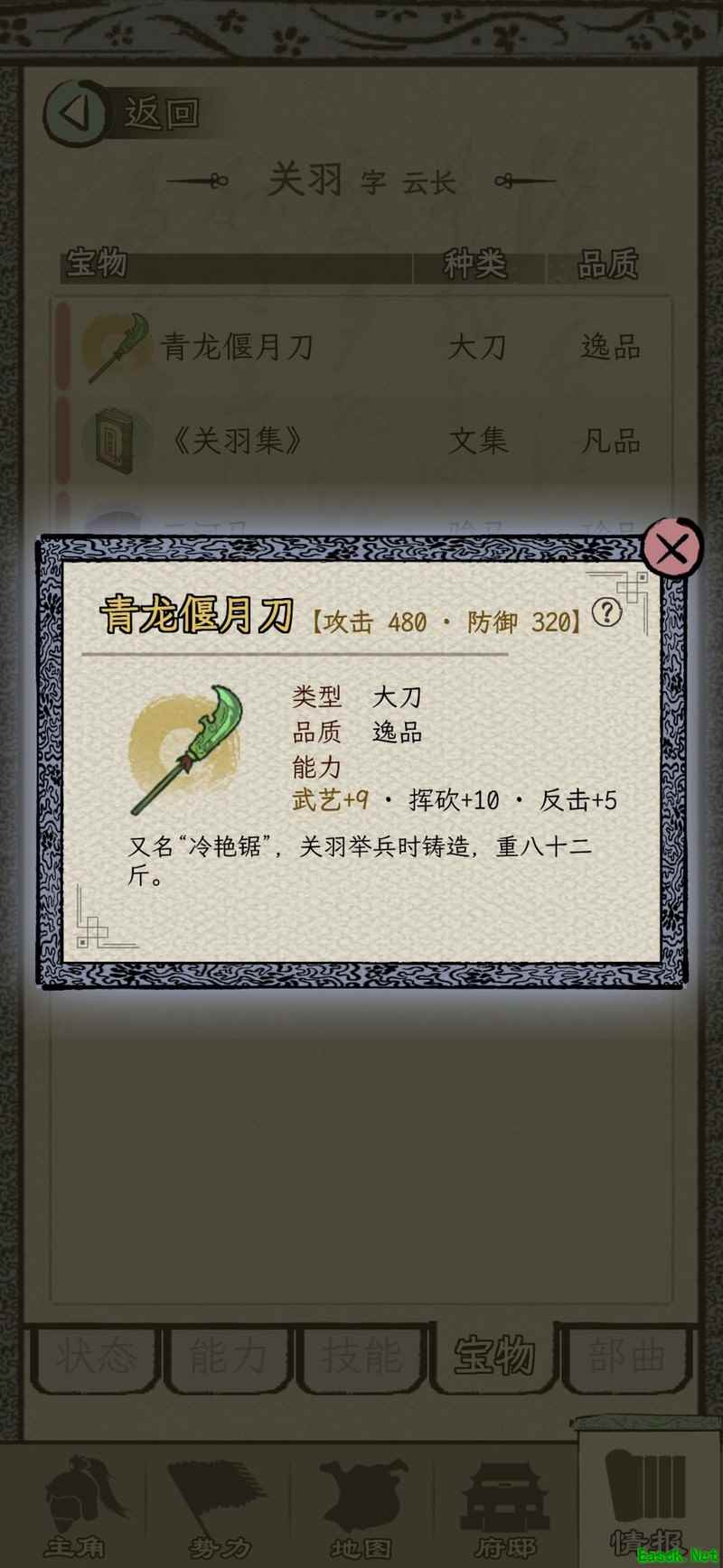723x1568 pixels.
Task: Switch to the 能力 tab
Action: point(229,1357)
